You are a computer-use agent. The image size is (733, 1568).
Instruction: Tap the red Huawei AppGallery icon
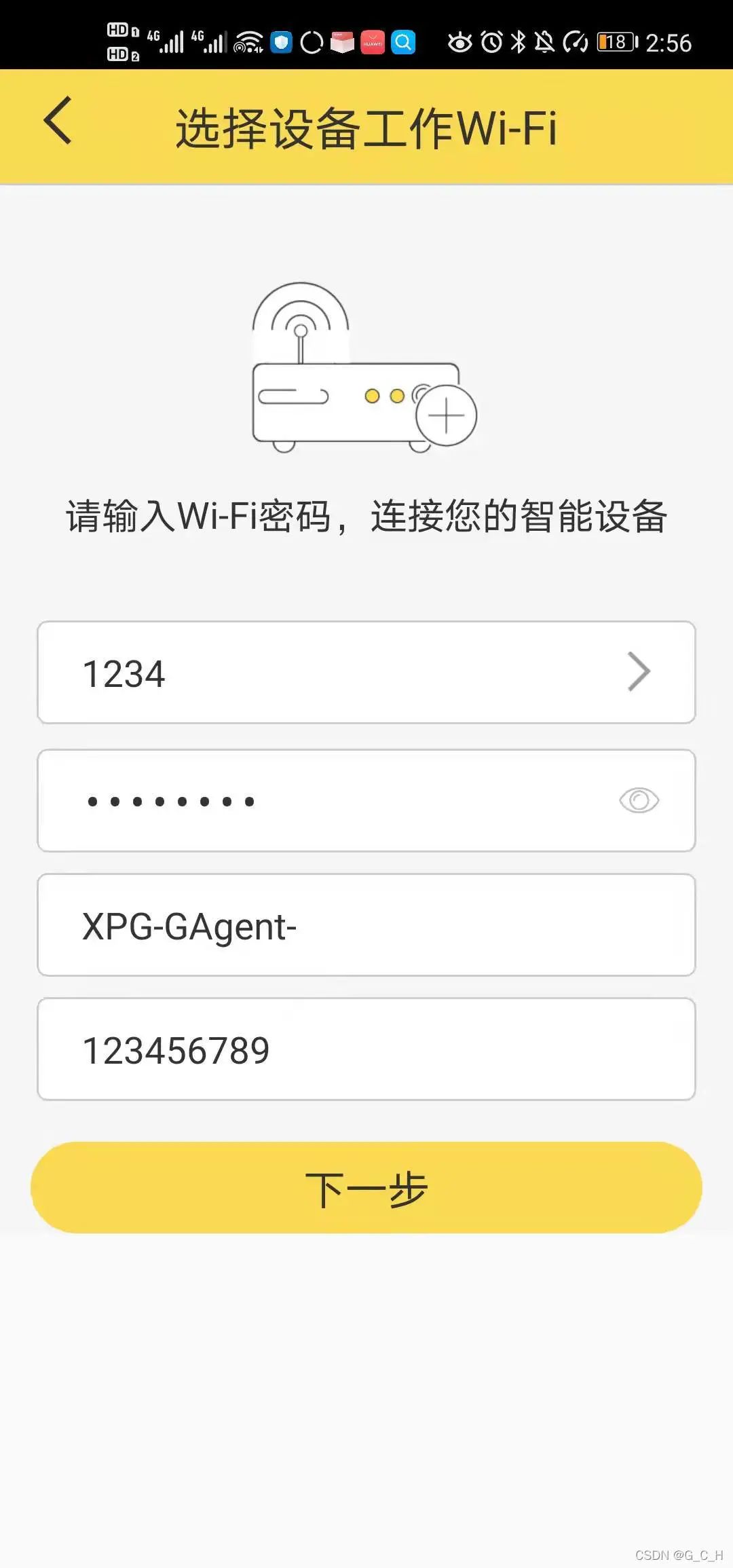pyautogui.click(x=373, y=42)
